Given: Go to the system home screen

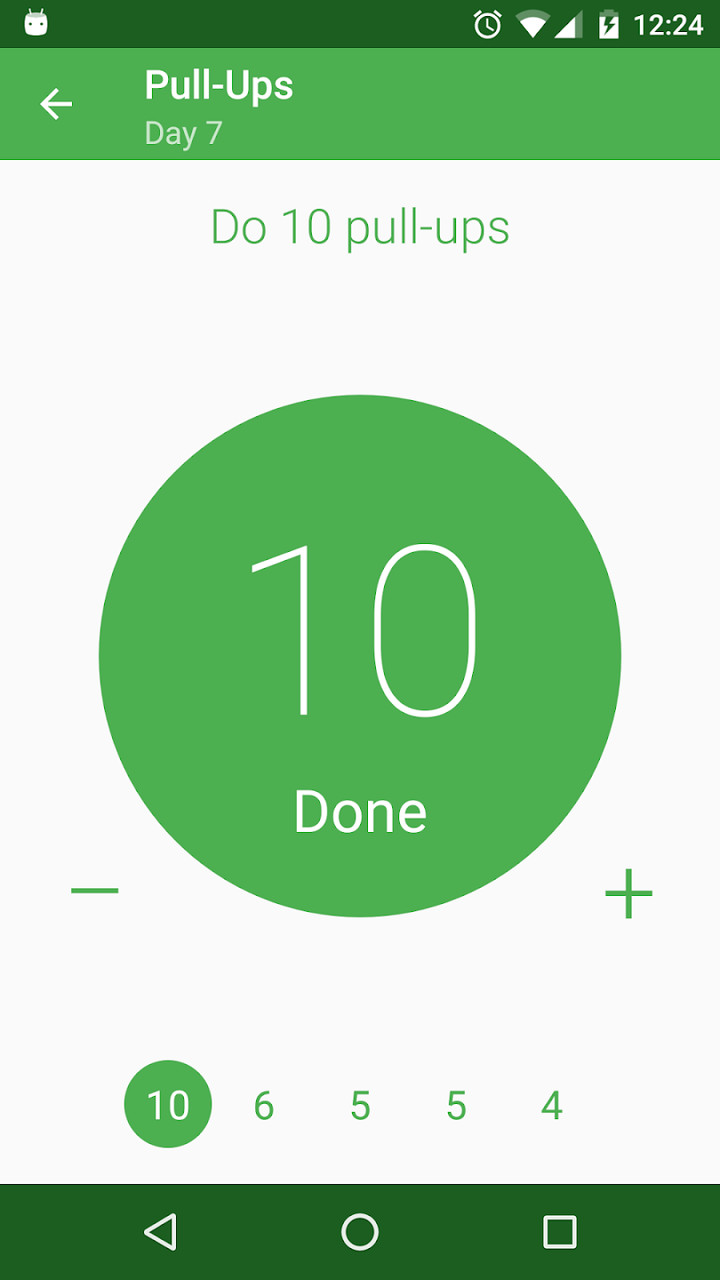Looking at the screenshot, I should click(360, 1232).
